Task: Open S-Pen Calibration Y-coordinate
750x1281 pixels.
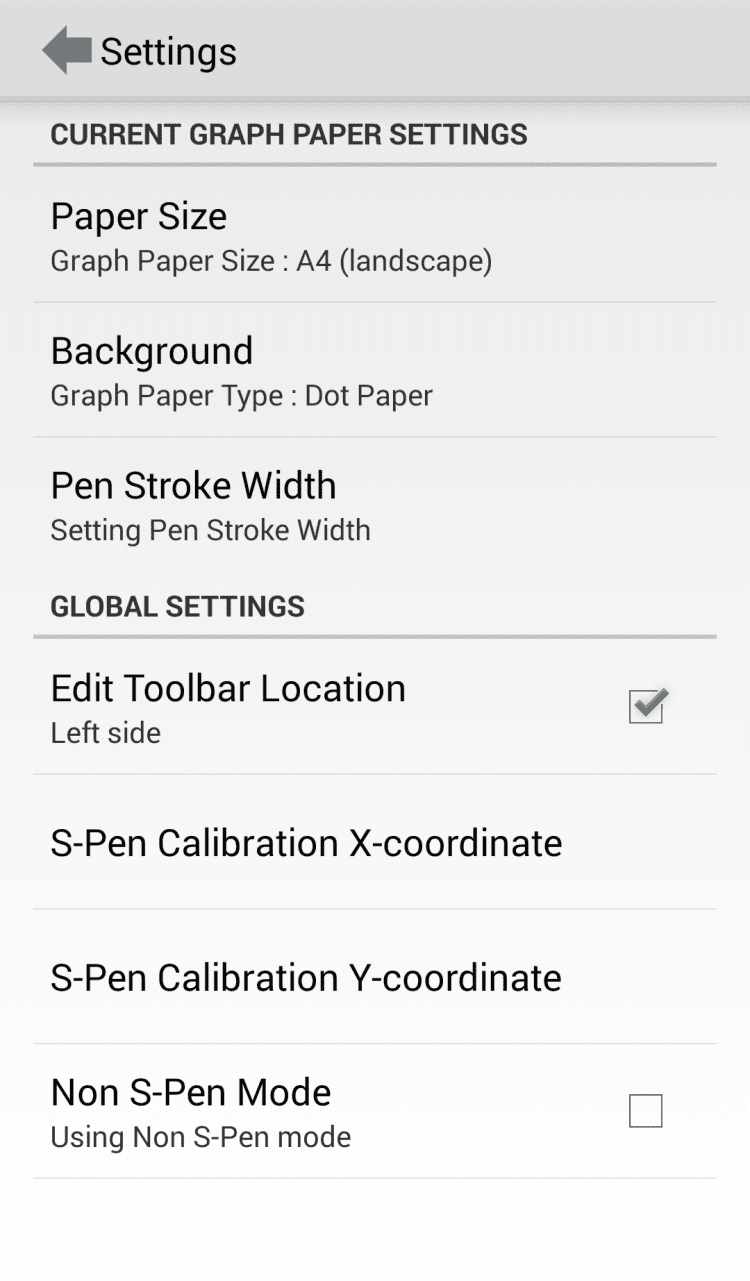Action: (374, 977)
